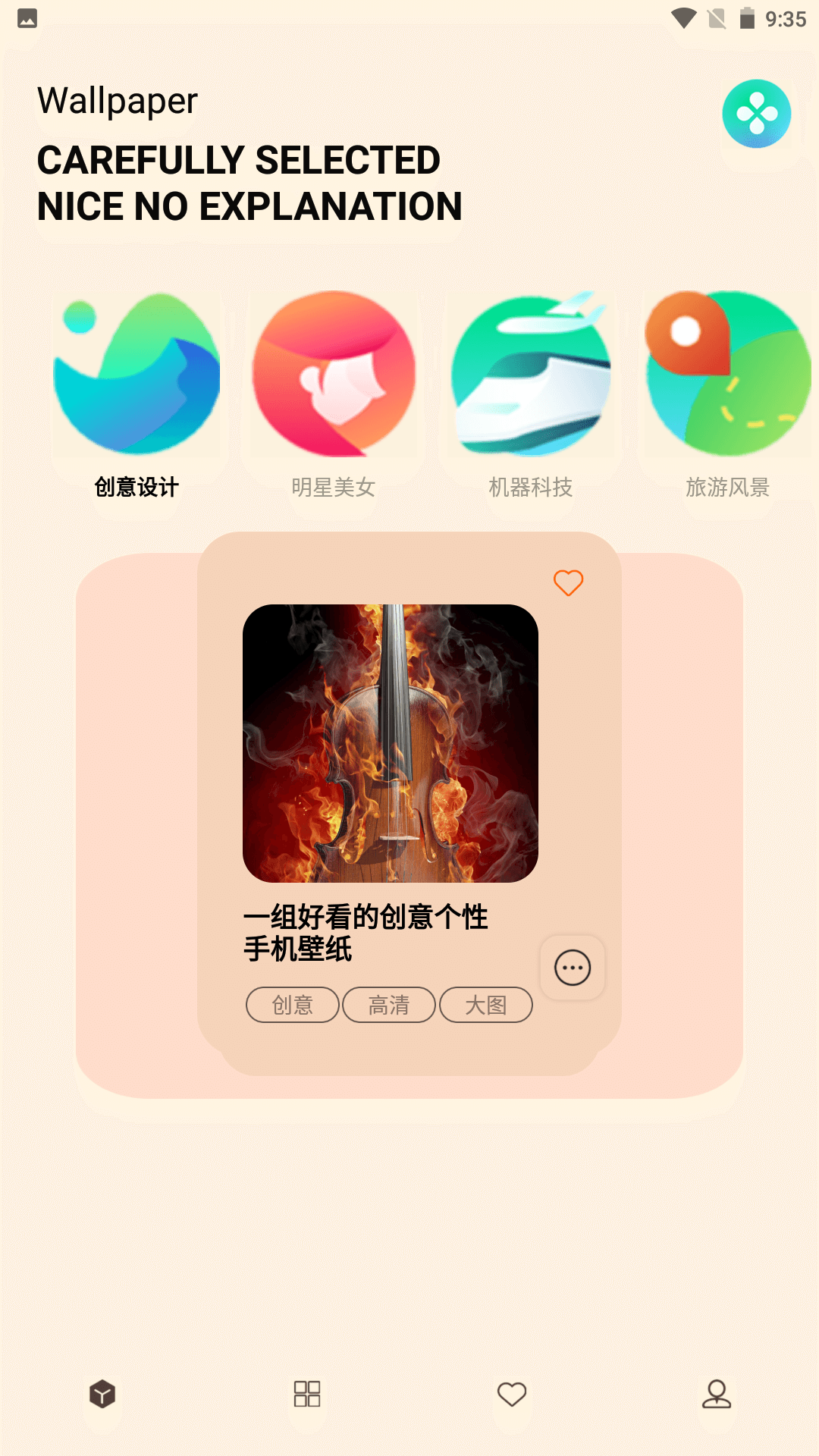Open the profile person tab
819x1456 pixels.
point(717,1394)
